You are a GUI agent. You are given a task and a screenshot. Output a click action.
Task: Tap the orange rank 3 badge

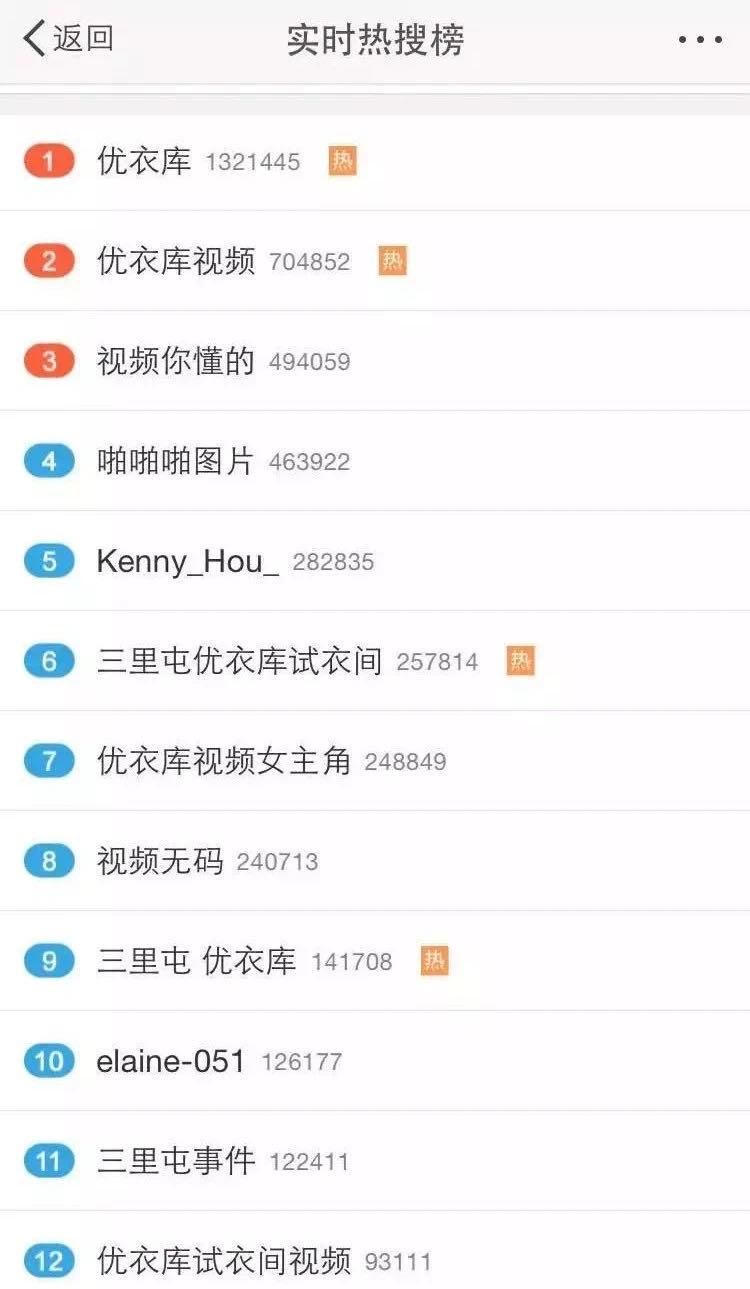(x=48, y=361)
